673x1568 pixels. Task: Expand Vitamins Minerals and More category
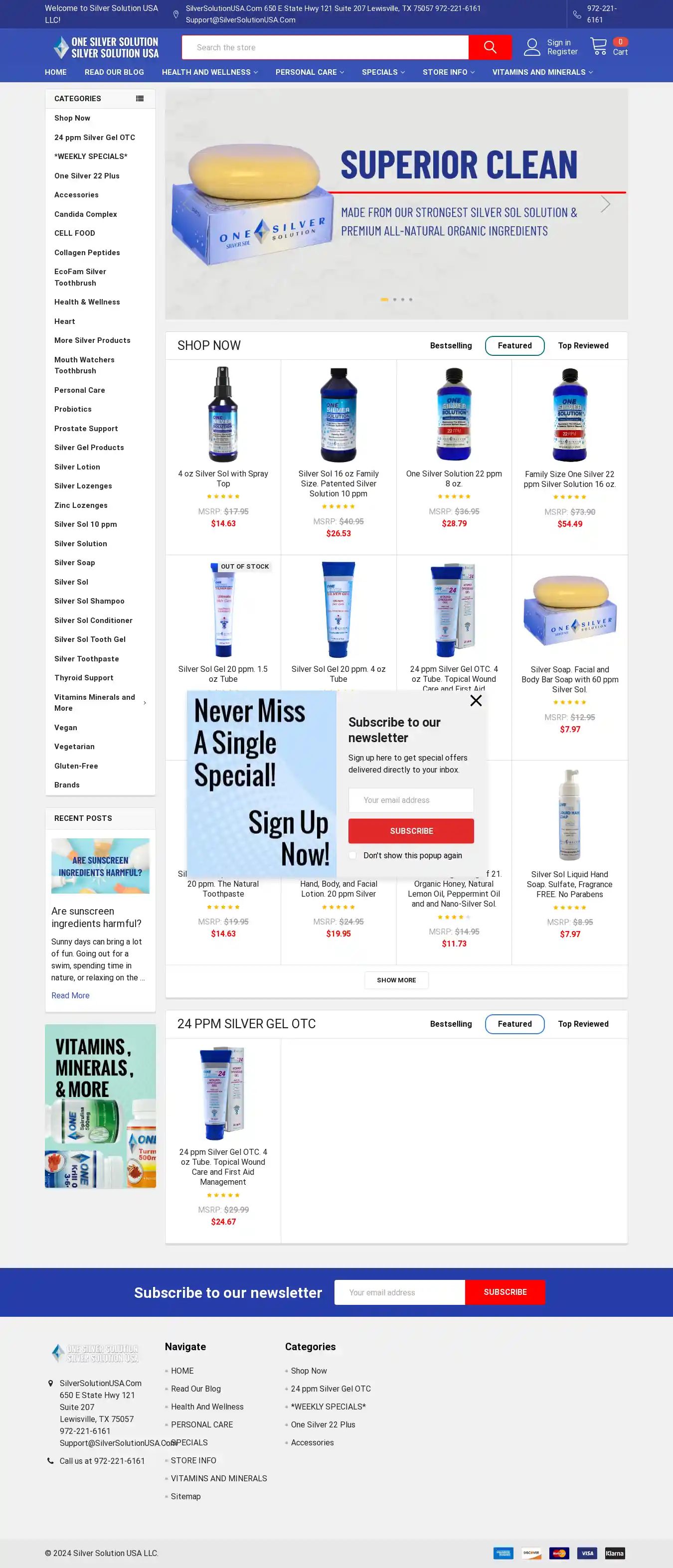coord(145,703)
